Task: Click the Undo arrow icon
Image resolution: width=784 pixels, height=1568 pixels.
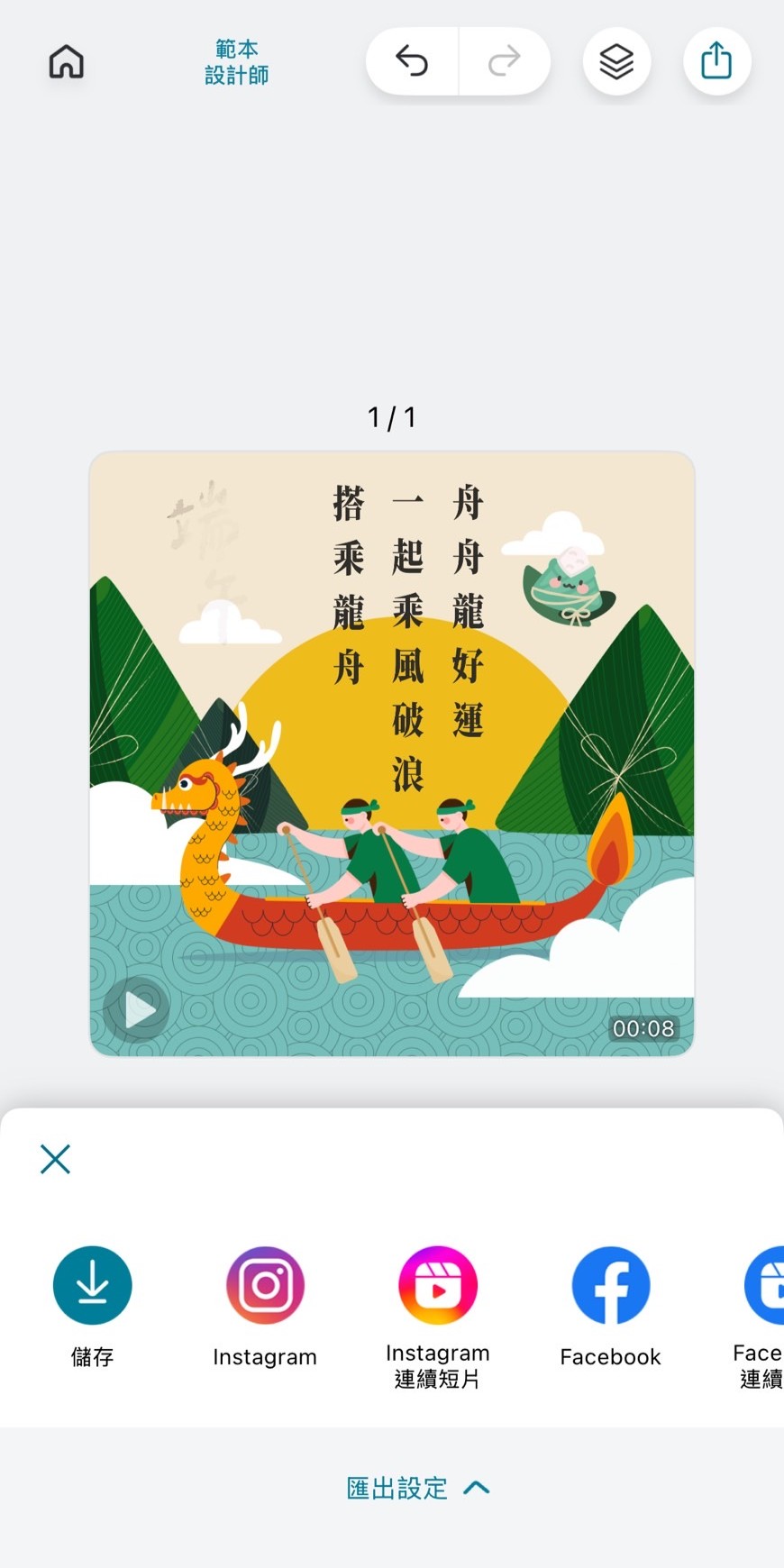Action: point(411,60)
